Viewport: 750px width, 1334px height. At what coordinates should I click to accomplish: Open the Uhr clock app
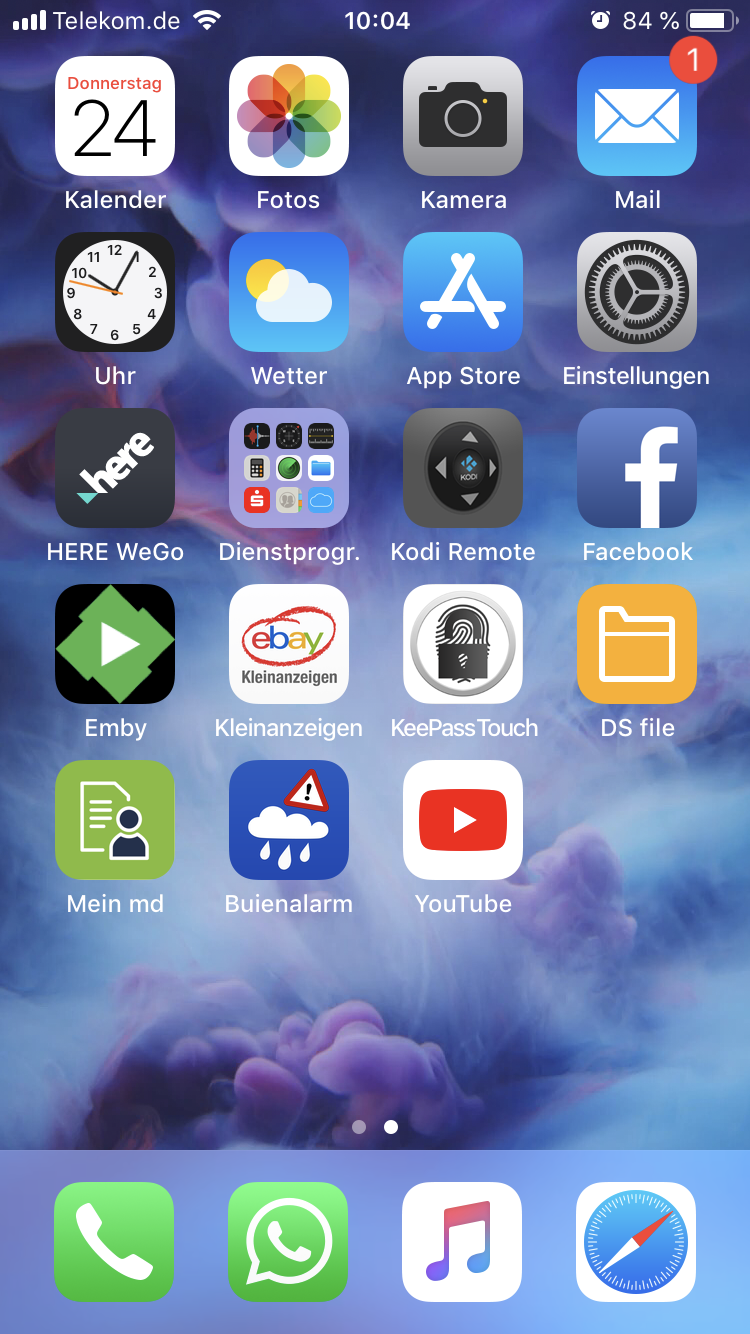click(x=115, y=292)
